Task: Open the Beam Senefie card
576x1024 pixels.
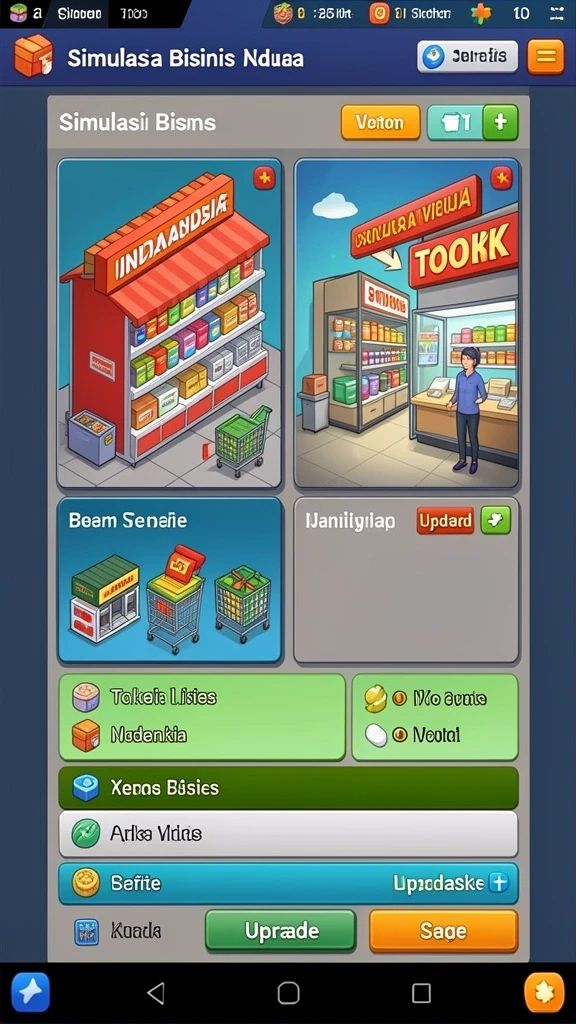Action: pos(170,580)
